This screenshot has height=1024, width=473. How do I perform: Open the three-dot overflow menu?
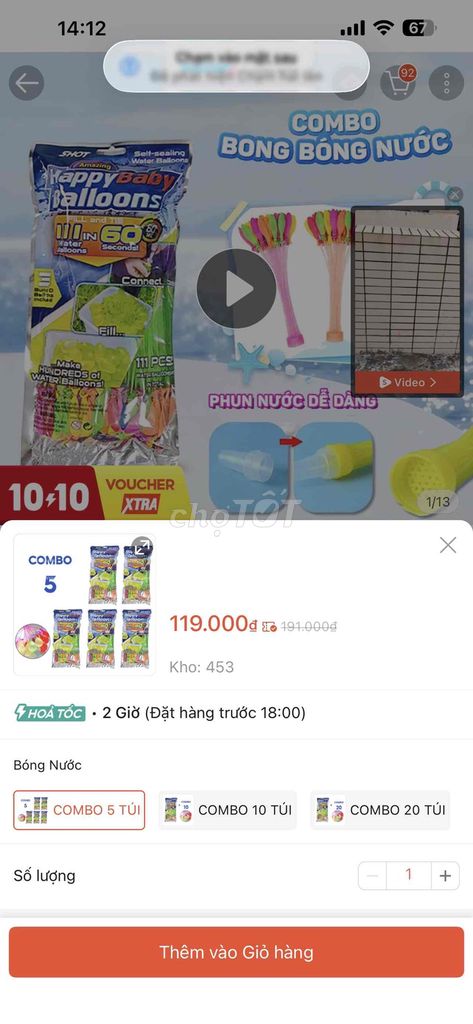[x=446, y=83]
